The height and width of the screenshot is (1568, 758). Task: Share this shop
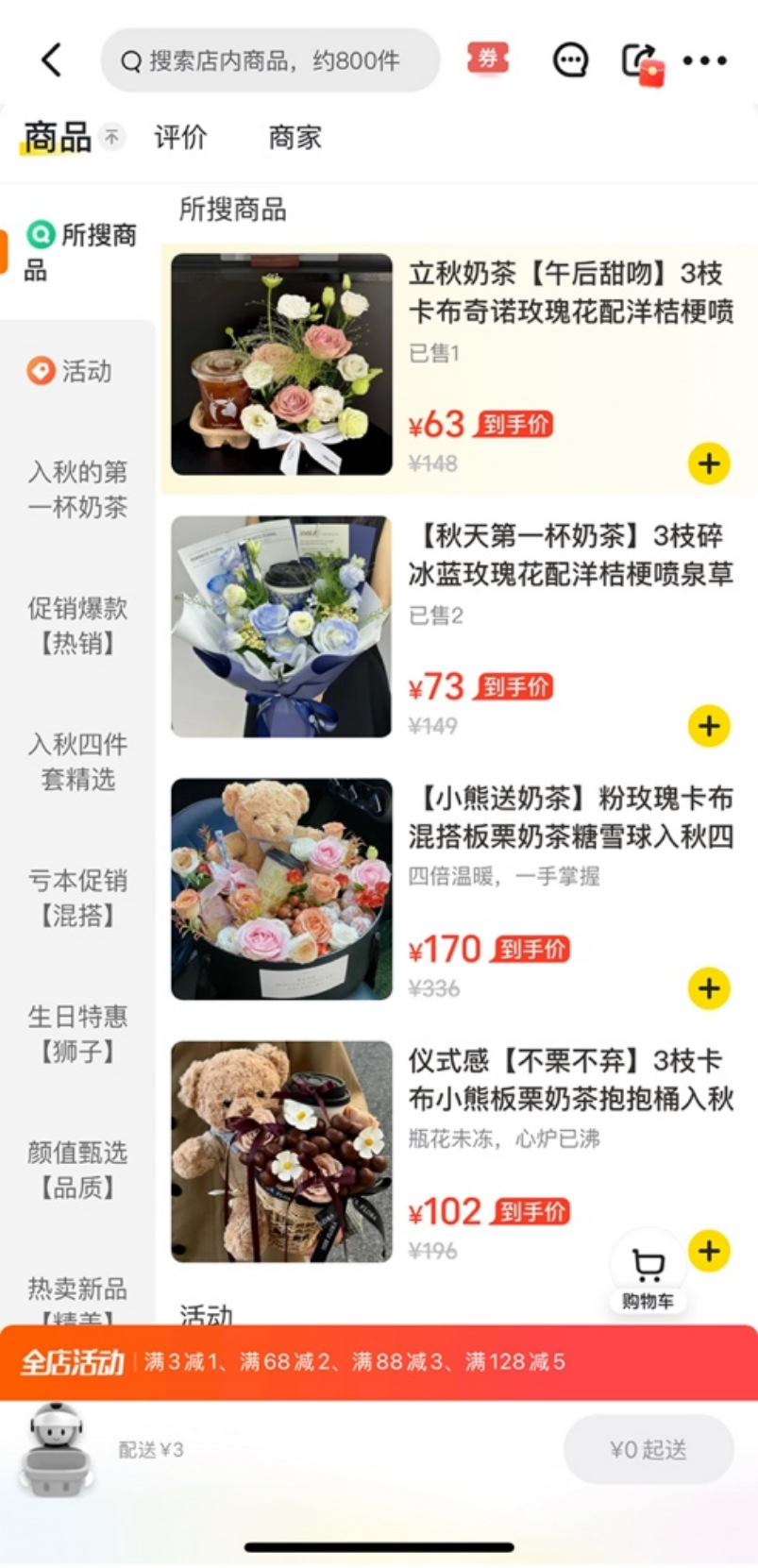tap(641, 61)
